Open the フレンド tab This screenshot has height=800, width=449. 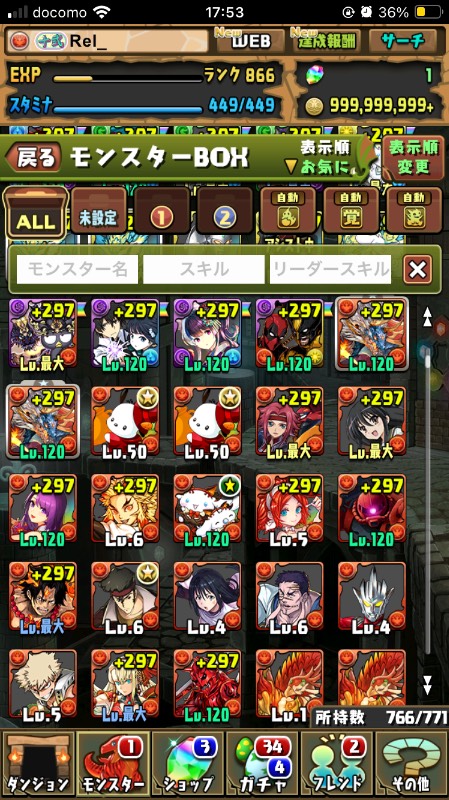(337, 765)
